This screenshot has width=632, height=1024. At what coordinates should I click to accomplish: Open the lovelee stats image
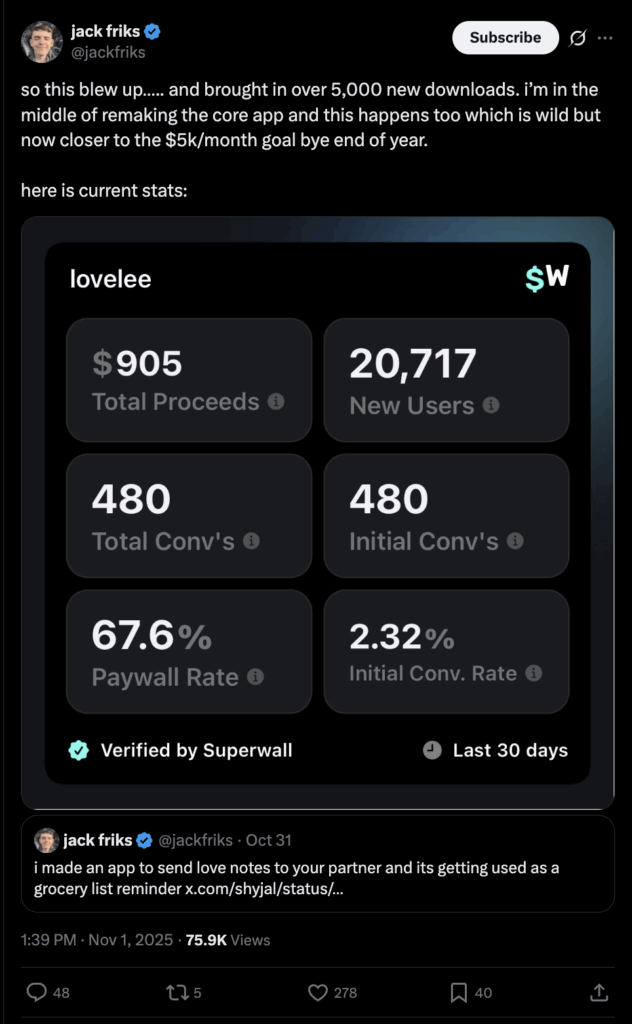(317, 512)
